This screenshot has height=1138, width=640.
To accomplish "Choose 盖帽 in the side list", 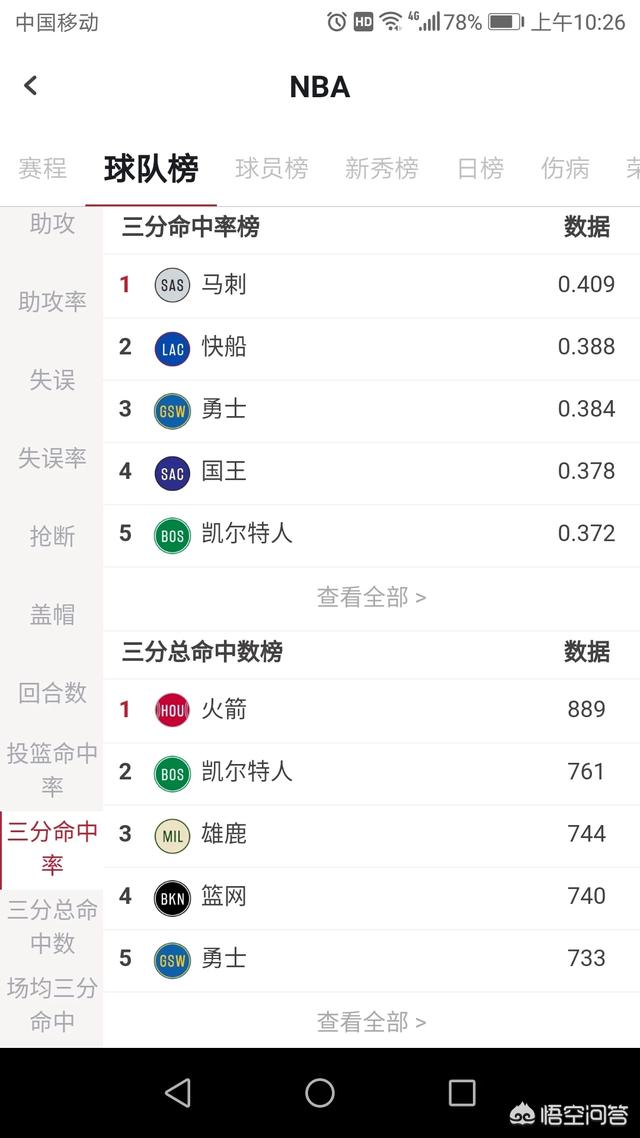I will pyautogui.click(x=52, y=615).
